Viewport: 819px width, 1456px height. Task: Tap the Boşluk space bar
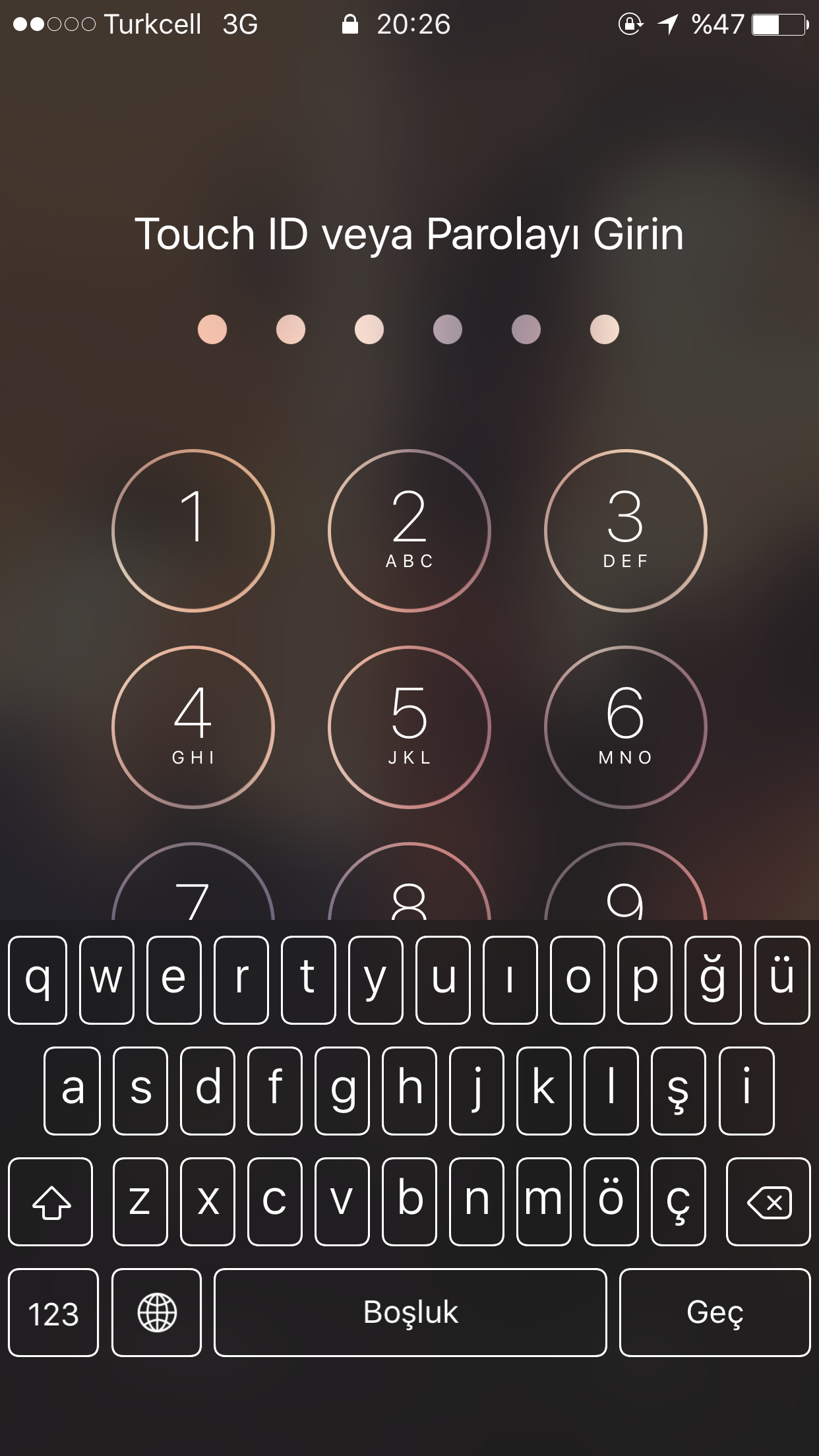coord(410,1312)
